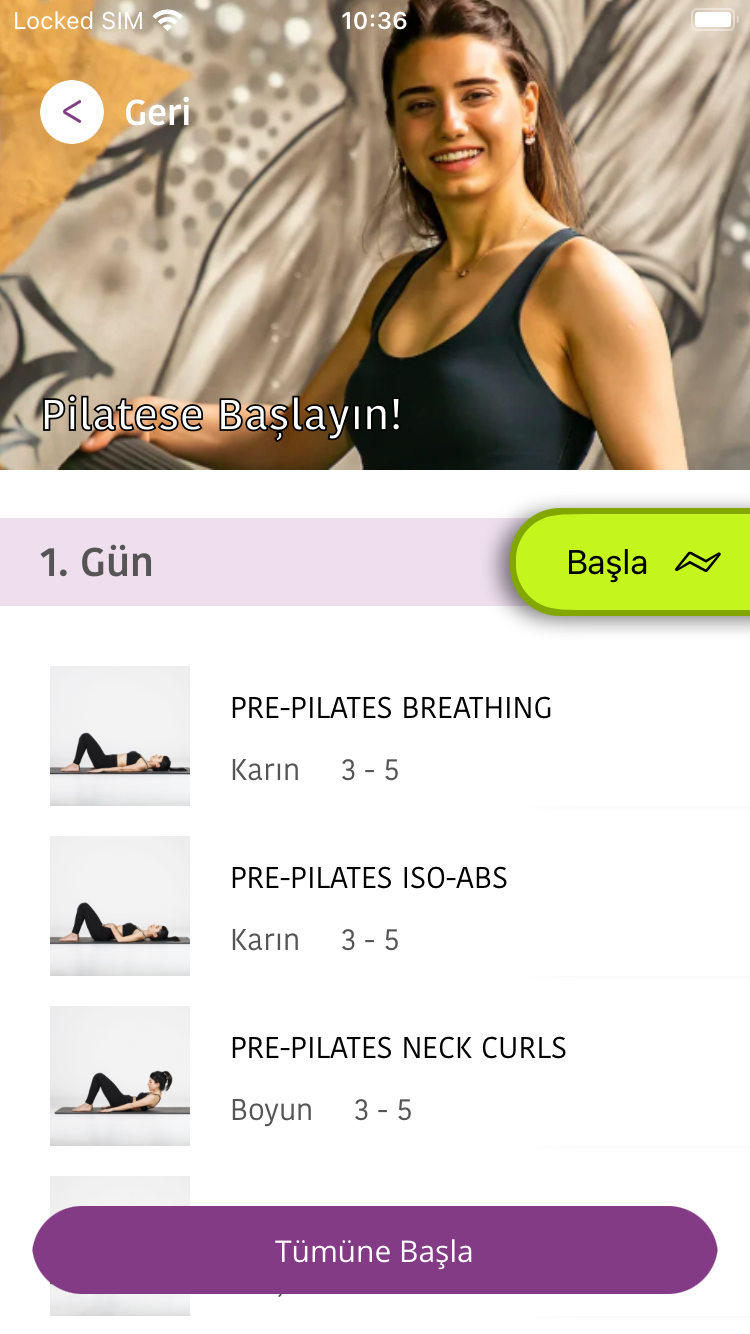This screenshot has height=1334, width=750.
Task: Open the PRE-PILATES BREATHING exercise
Action: point(390,736)
